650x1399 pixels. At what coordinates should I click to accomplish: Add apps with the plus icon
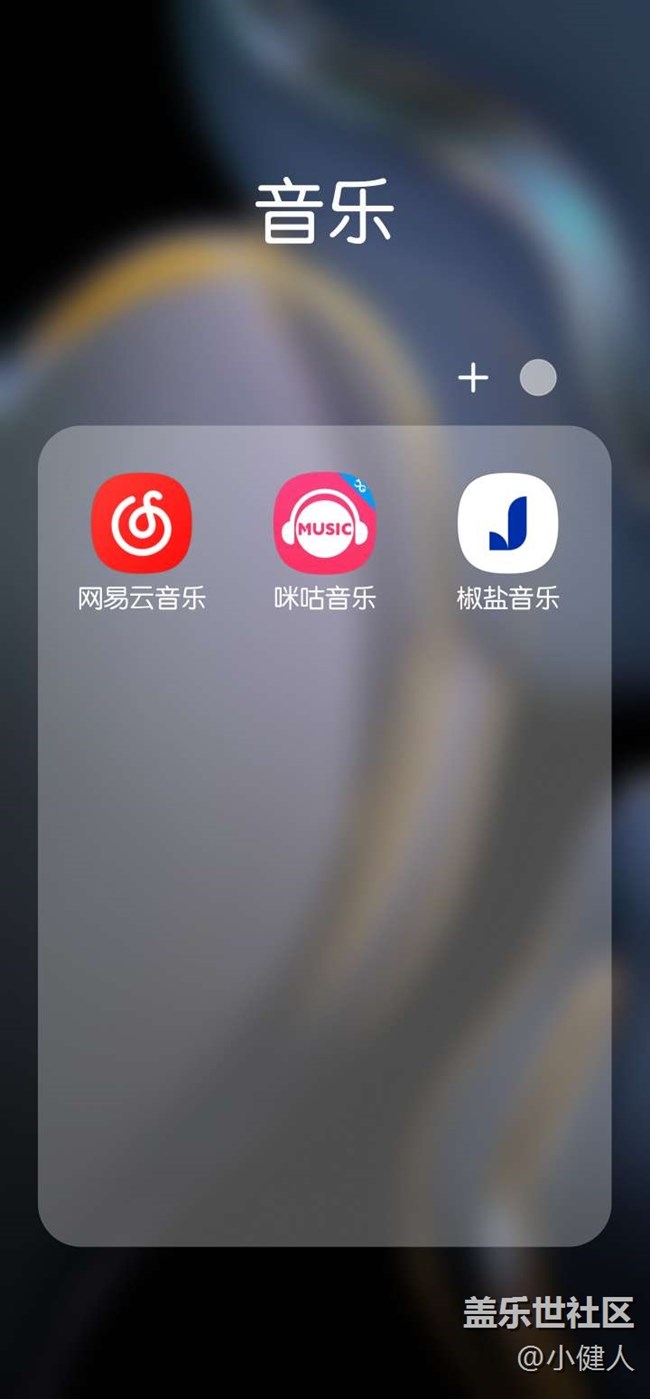pyautogui.click(x=473, y=378)
